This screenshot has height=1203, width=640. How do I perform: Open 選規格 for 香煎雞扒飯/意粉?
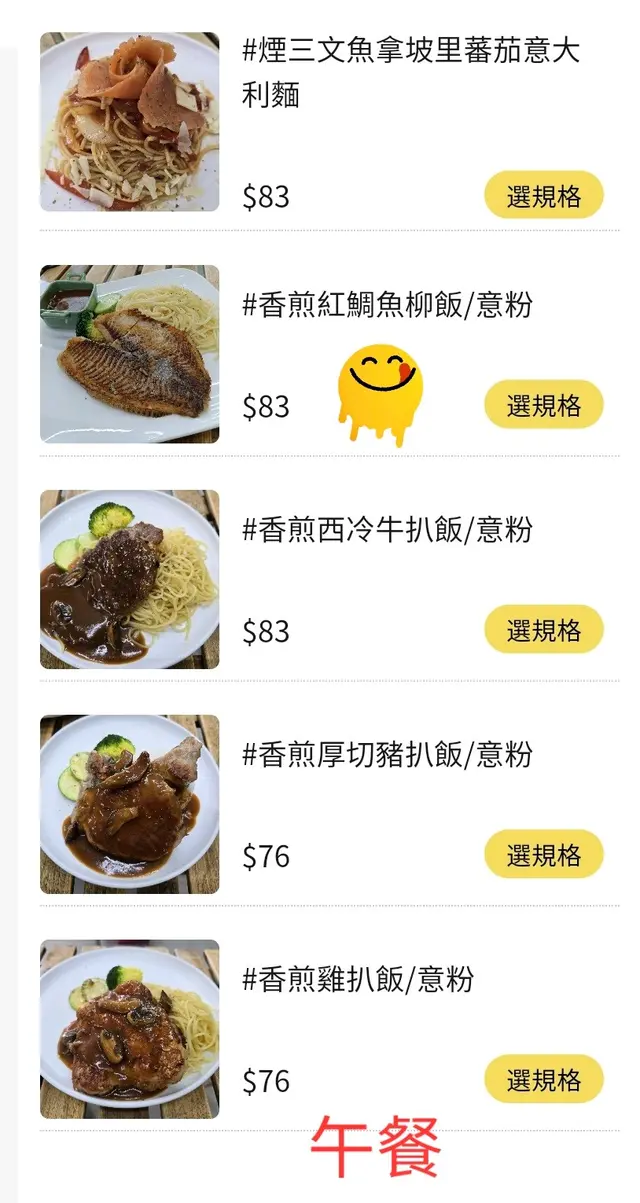click(x=543, y=1080)
